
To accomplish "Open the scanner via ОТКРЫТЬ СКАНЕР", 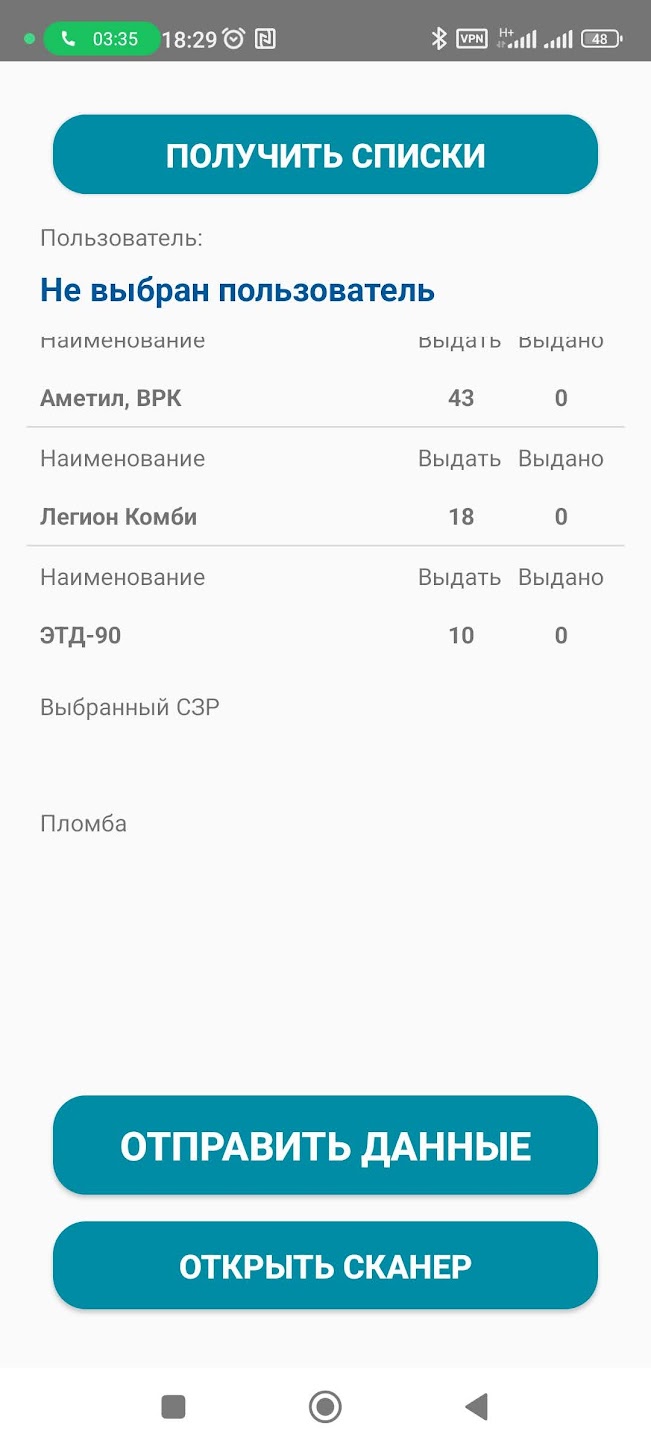I will click(x=325, y=1266).
